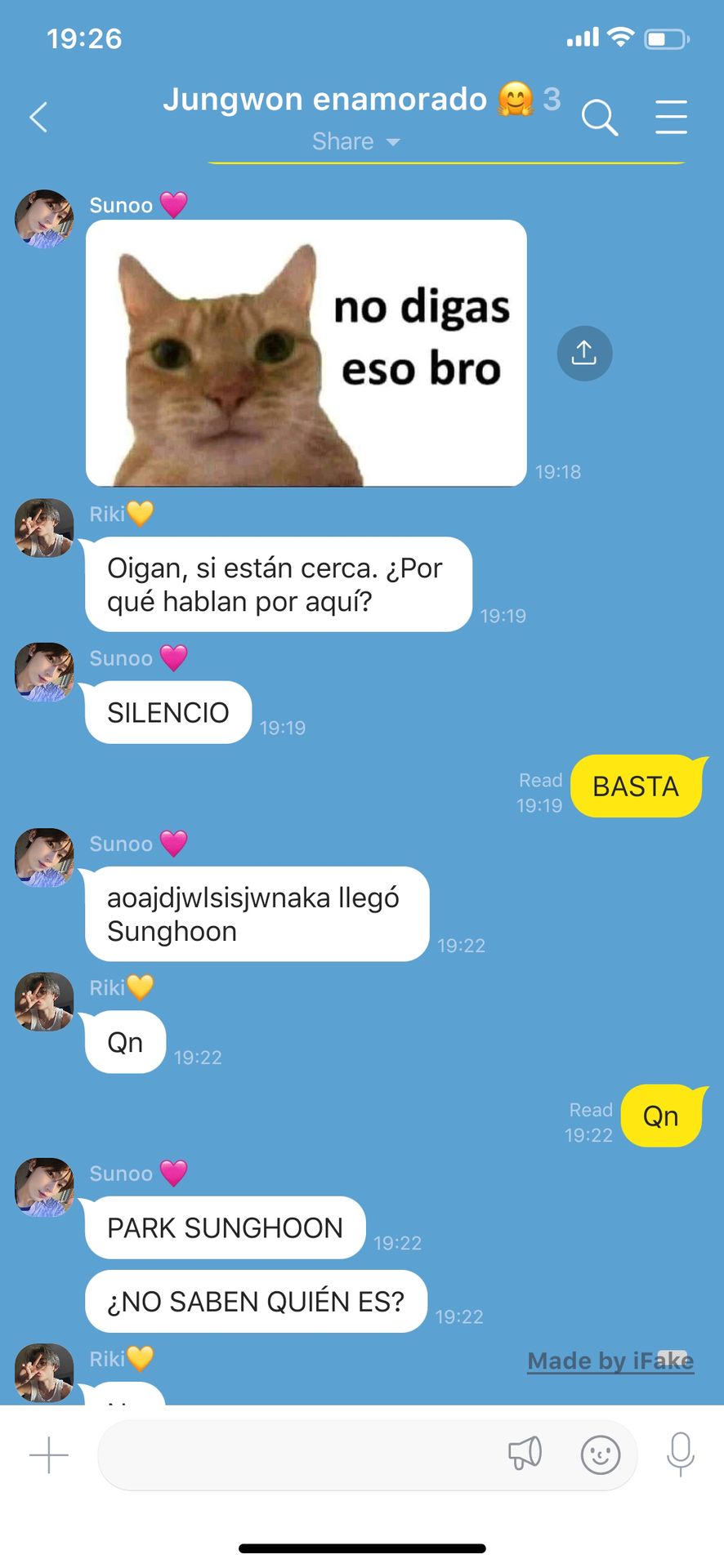The image size is (724, 1568).
Task: Share the cat meme image
Action: click(584, 353)
